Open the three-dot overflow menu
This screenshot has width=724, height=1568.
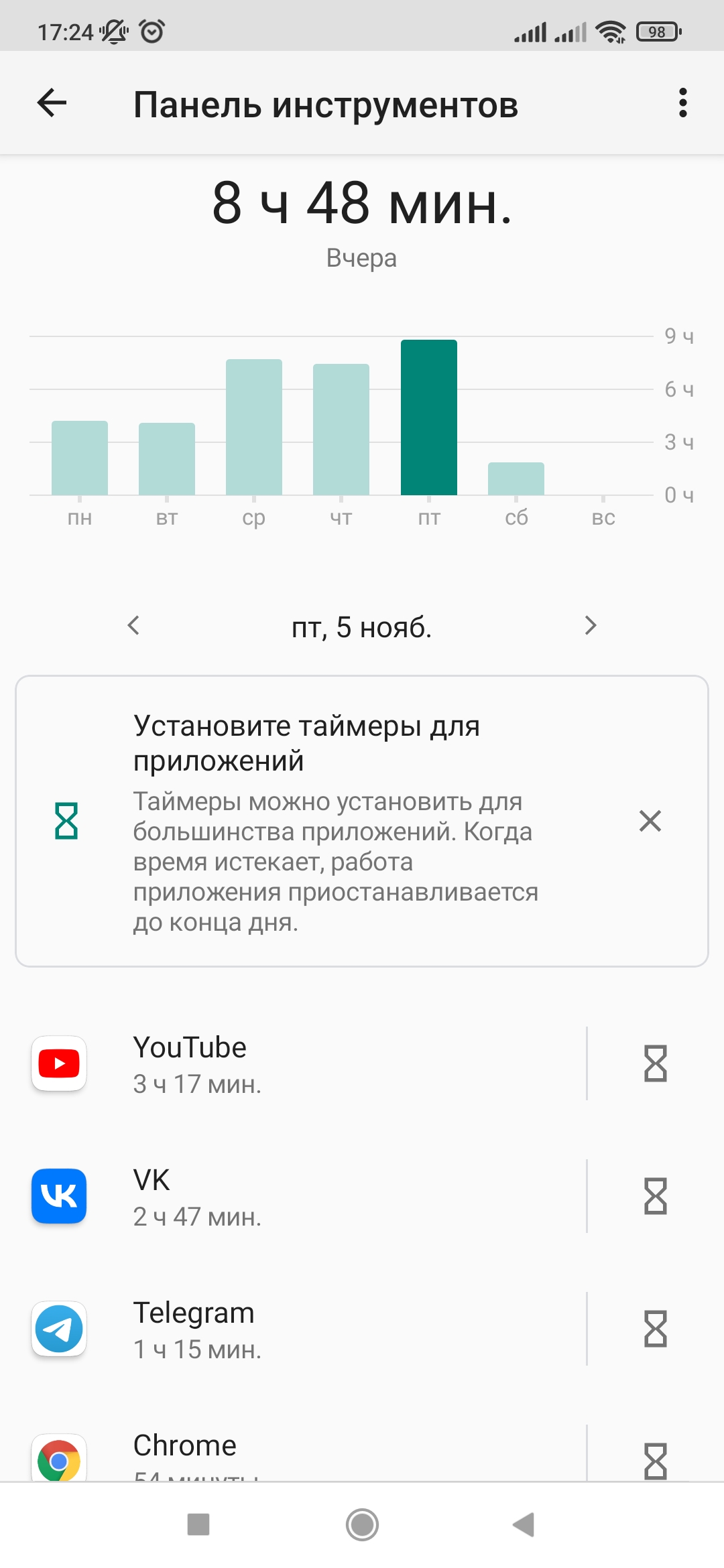(682, 103)
